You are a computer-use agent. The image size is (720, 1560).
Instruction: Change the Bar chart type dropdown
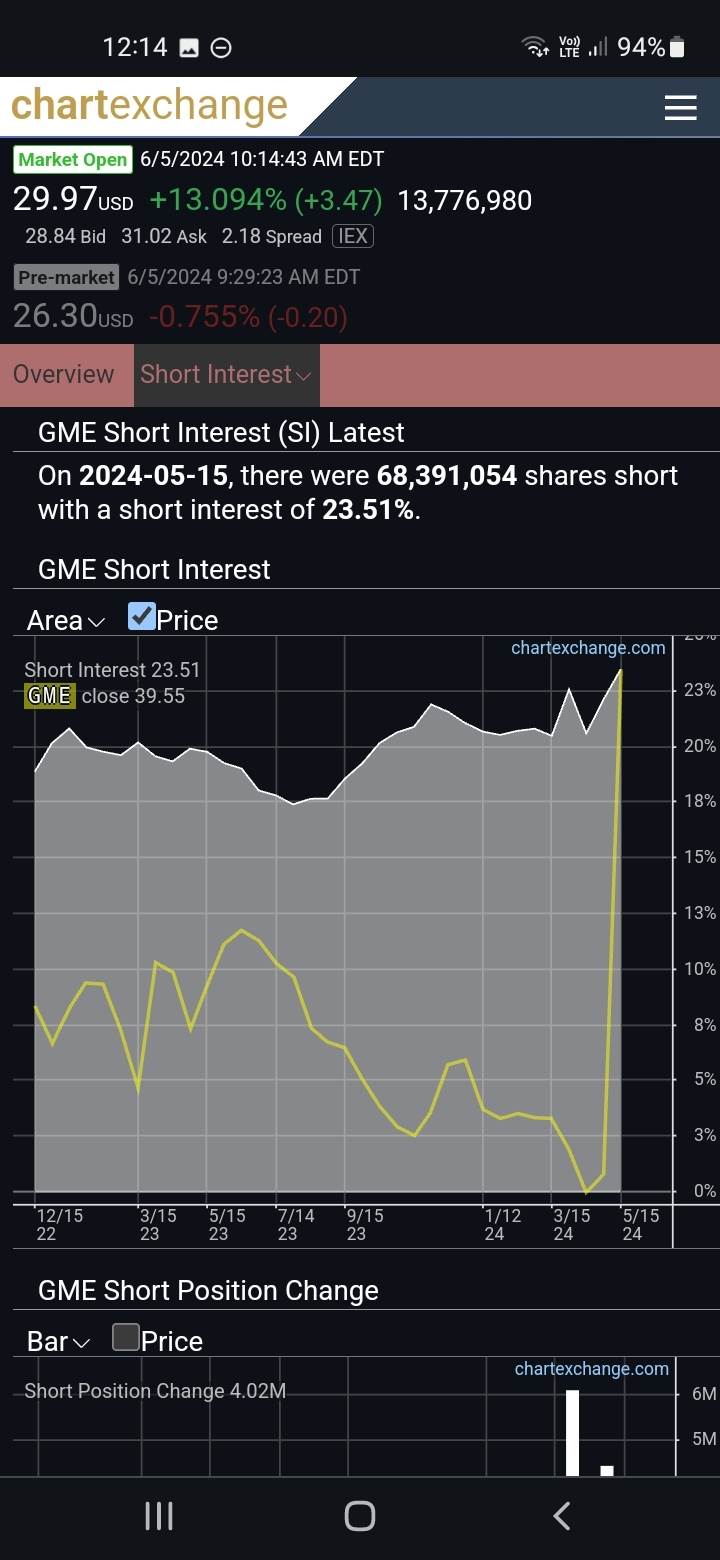point(58,1341)
